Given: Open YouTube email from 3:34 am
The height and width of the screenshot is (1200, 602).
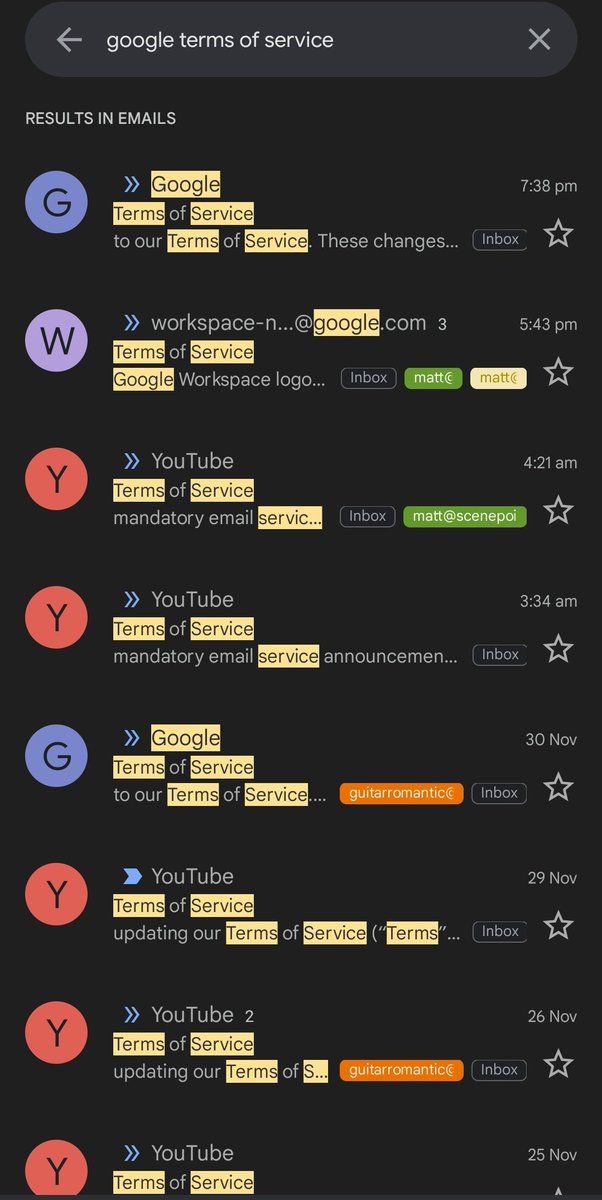Looking at the screenshot, I should tap(300, 628).
